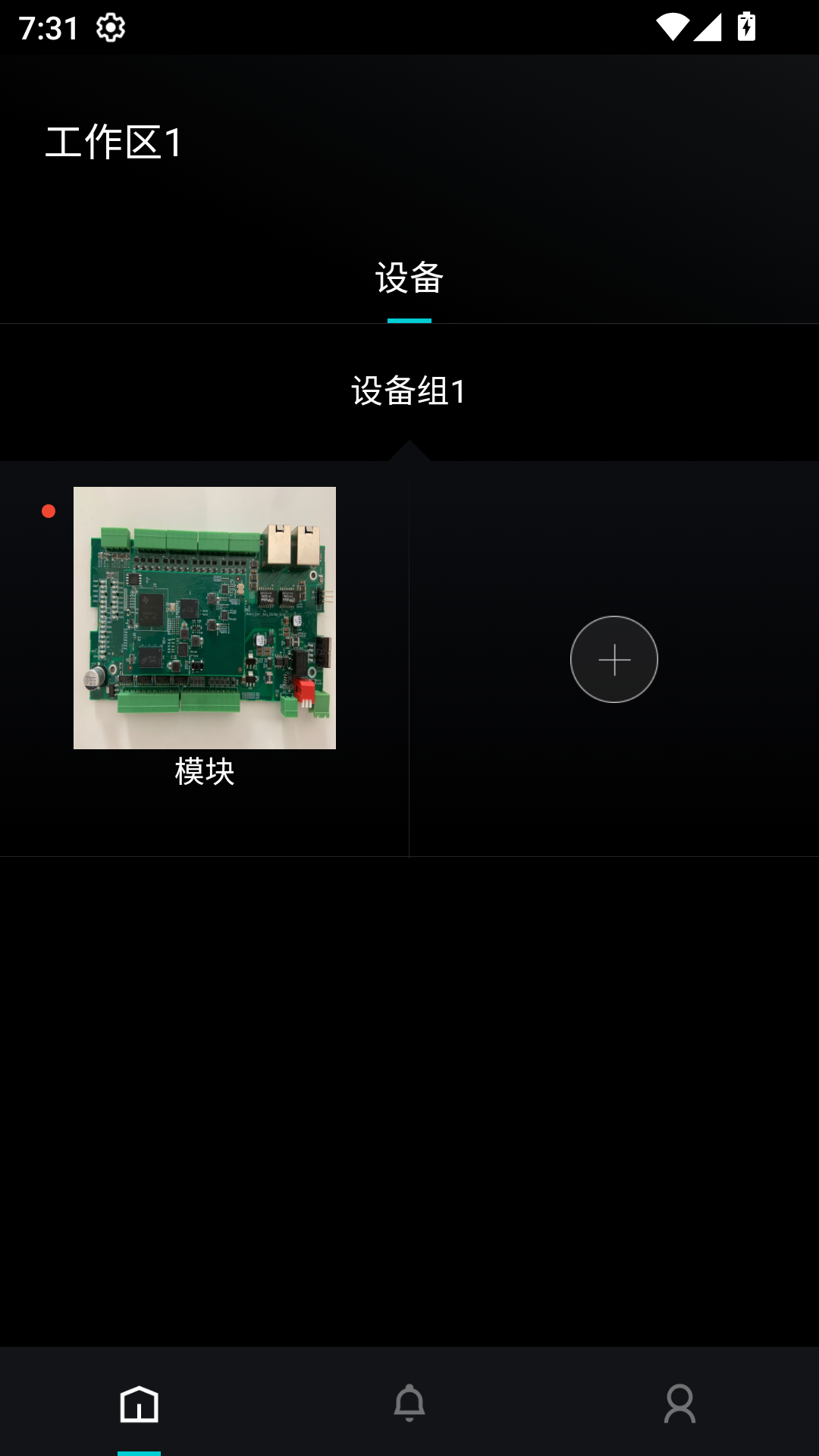The width and height of the screenshot is (819, 1456).
Task: Open the 工作区1 workspace title
Action: tap(114, 143)
